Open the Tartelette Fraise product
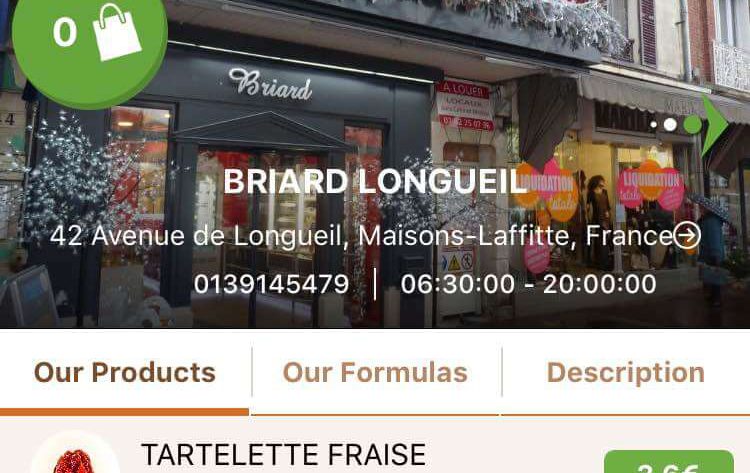This screenshot has height=473, width=750. tap(283, 455)
